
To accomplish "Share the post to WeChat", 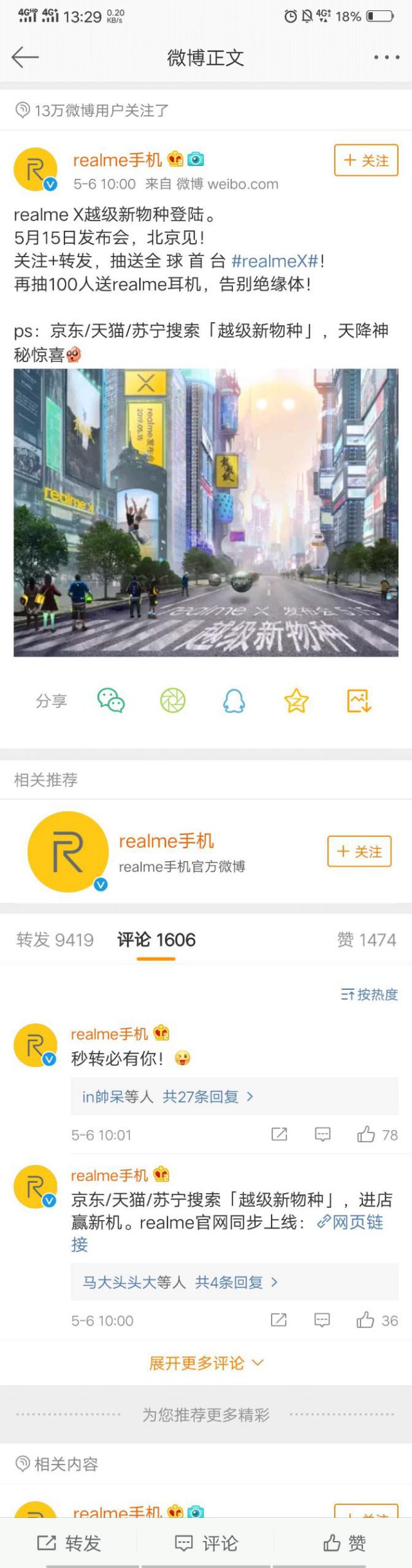I will click(x=111, y=700).
